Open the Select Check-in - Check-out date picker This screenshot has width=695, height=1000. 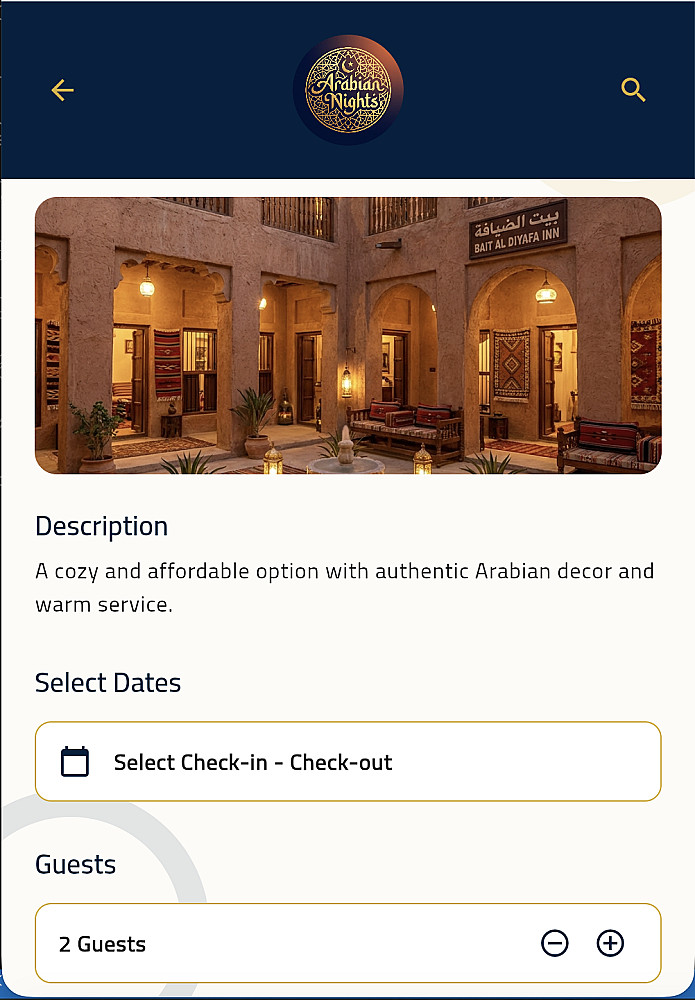point(348,762)
